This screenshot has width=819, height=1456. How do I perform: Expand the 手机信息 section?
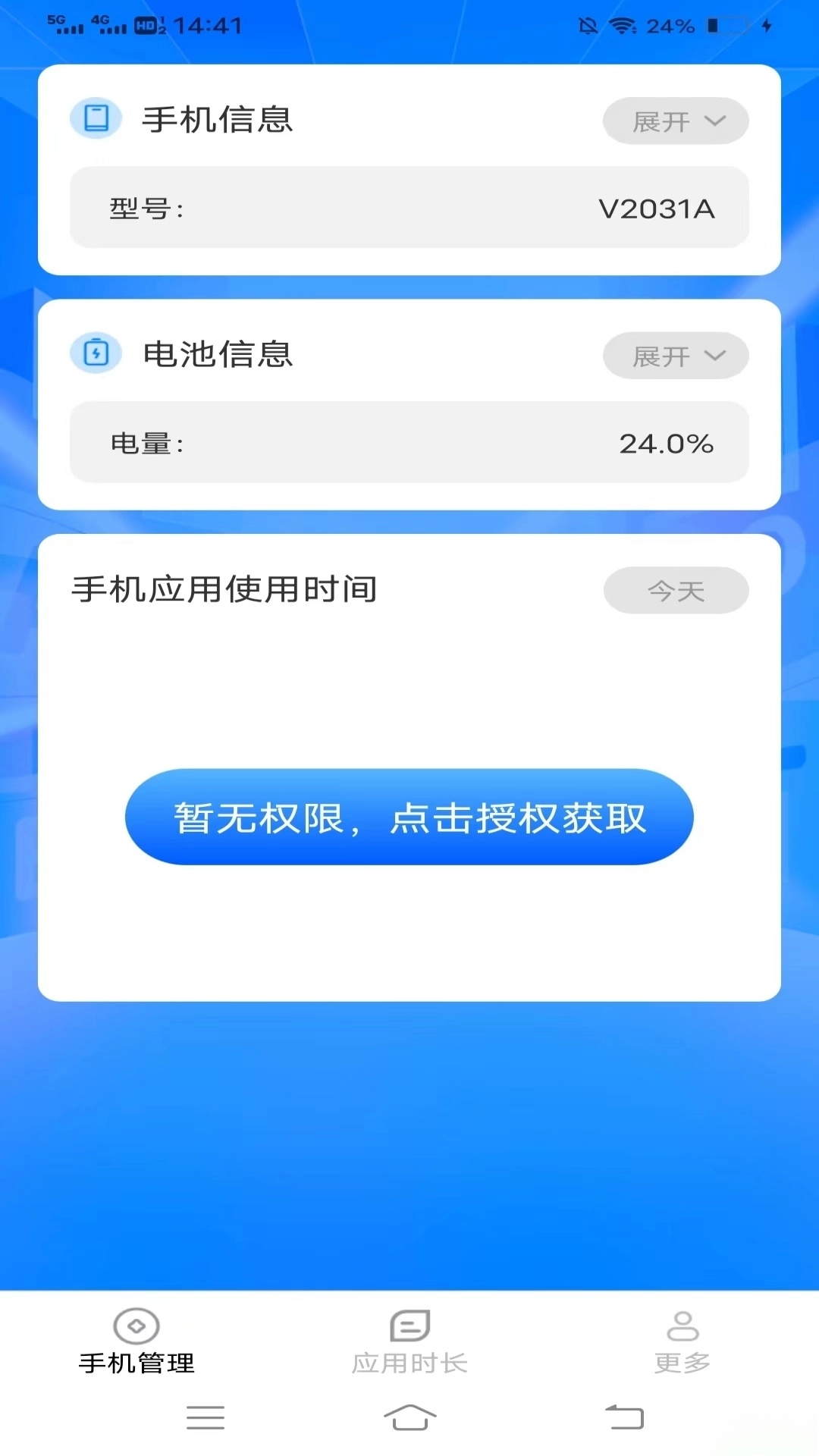click(675, 120)
